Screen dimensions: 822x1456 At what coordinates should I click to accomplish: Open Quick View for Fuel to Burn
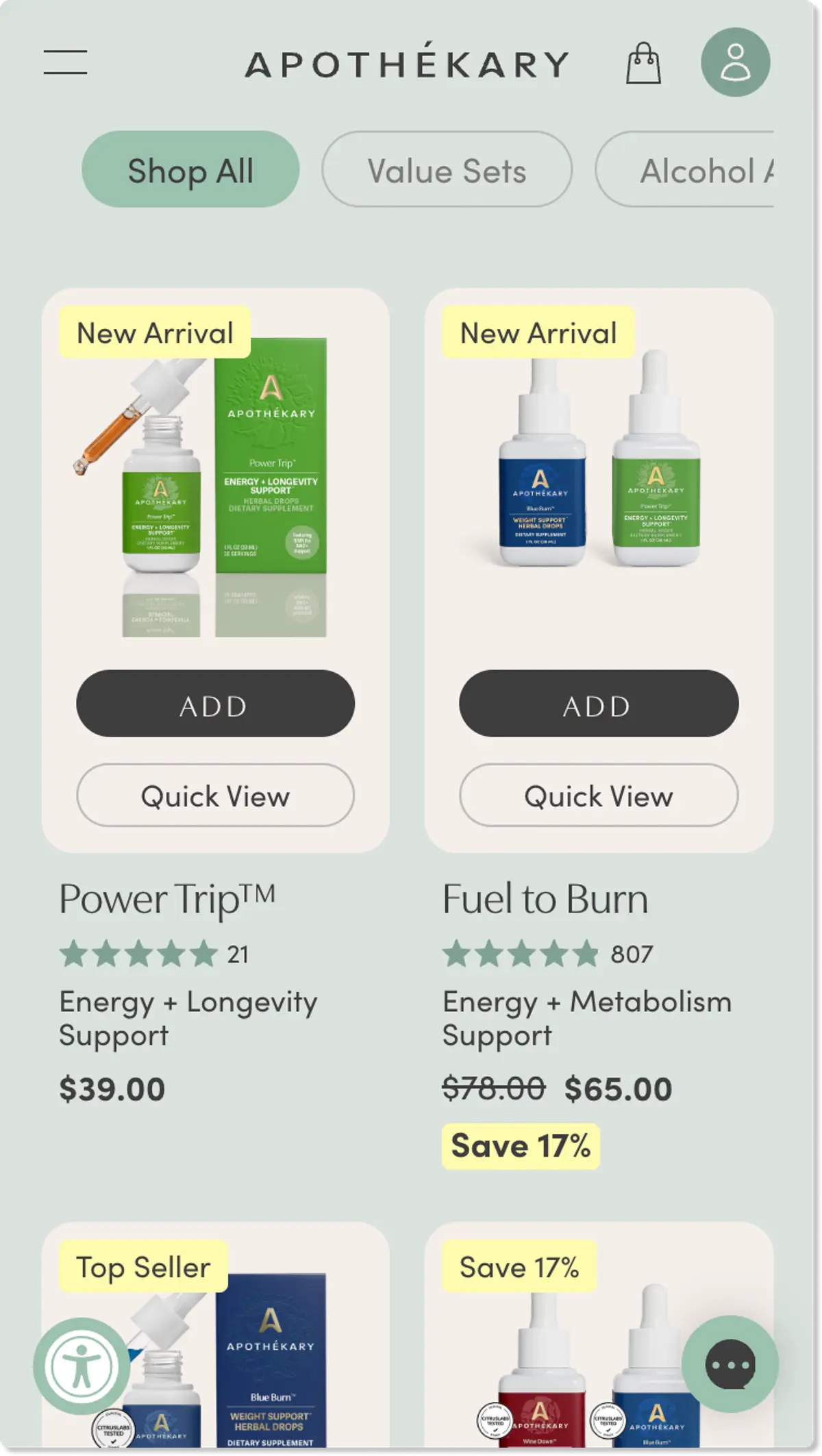[599, 795]
